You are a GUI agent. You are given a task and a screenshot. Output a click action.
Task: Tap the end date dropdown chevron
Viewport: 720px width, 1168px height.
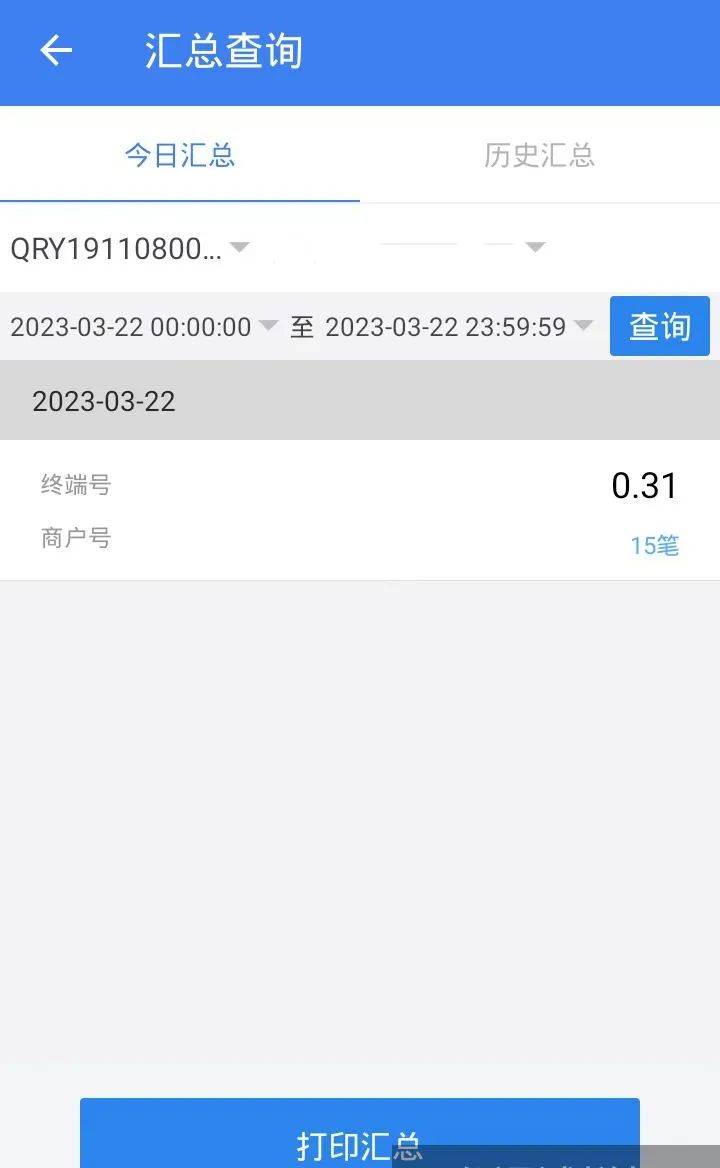pyautogui.click(x=581, y=326)
